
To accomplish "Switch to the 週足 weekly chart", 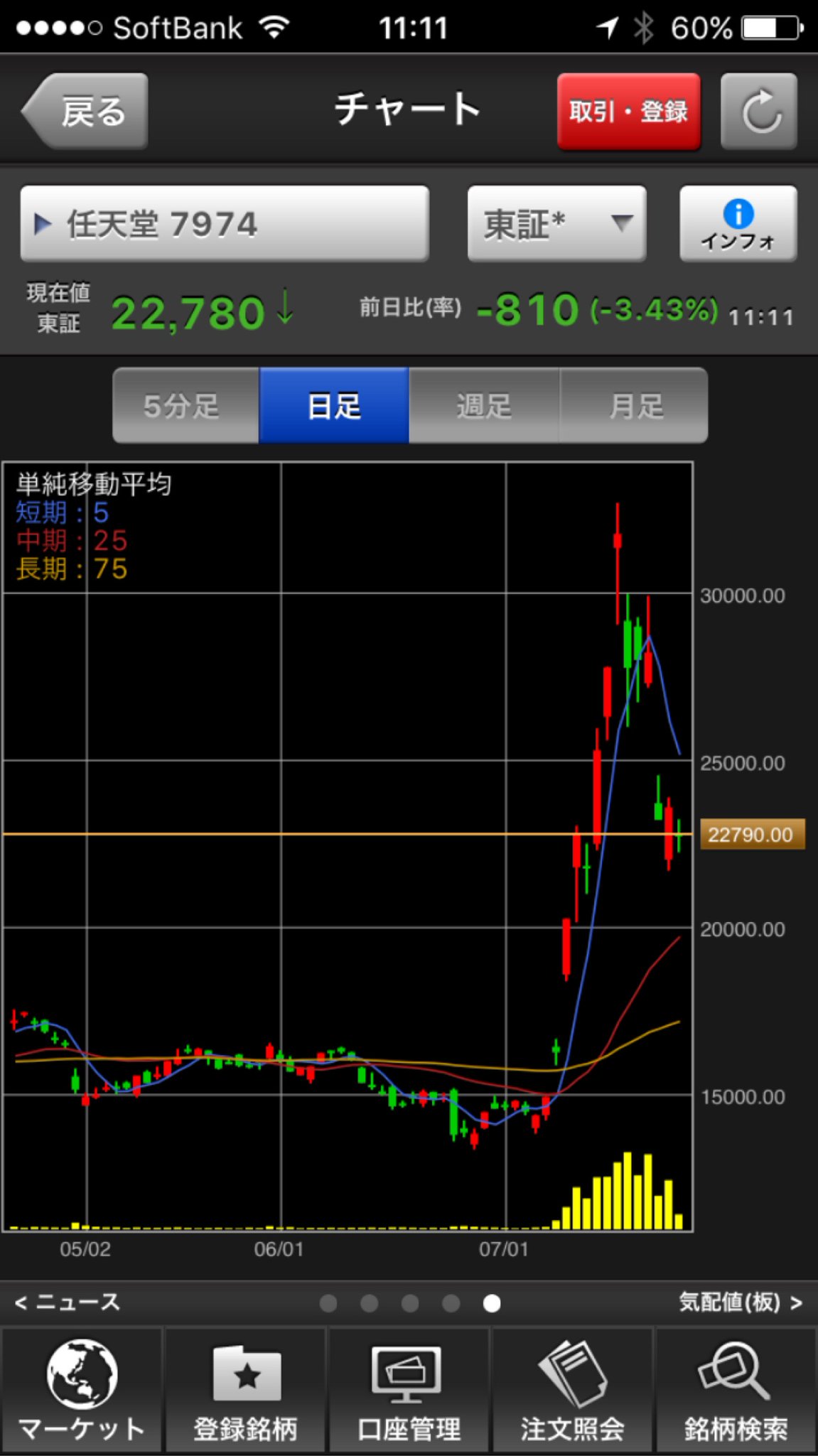I will click(484, 406).
